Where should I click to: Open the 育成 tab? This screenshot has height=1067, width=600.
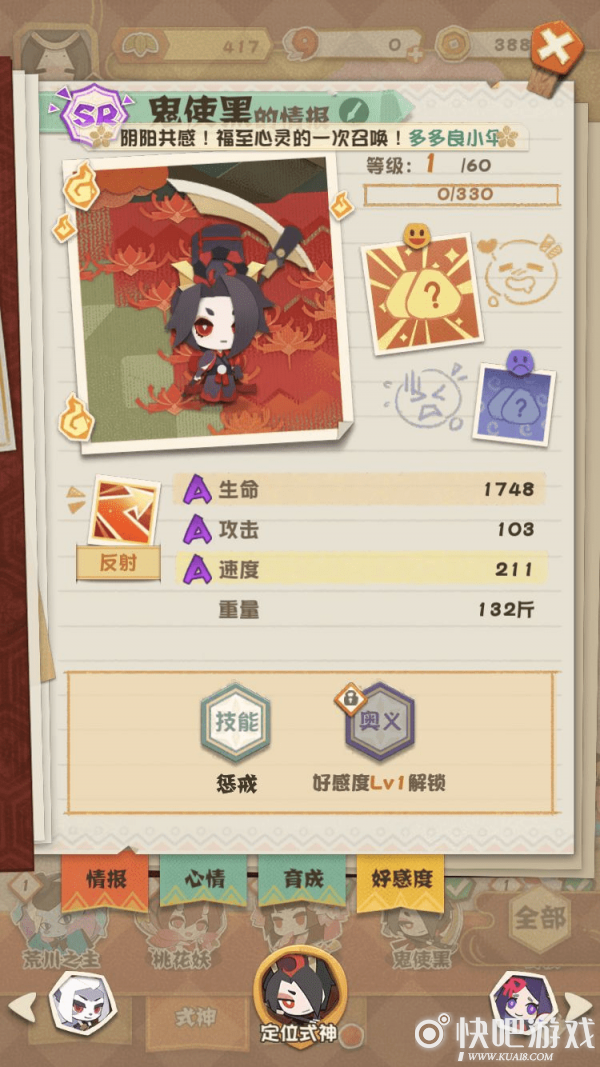302,880
